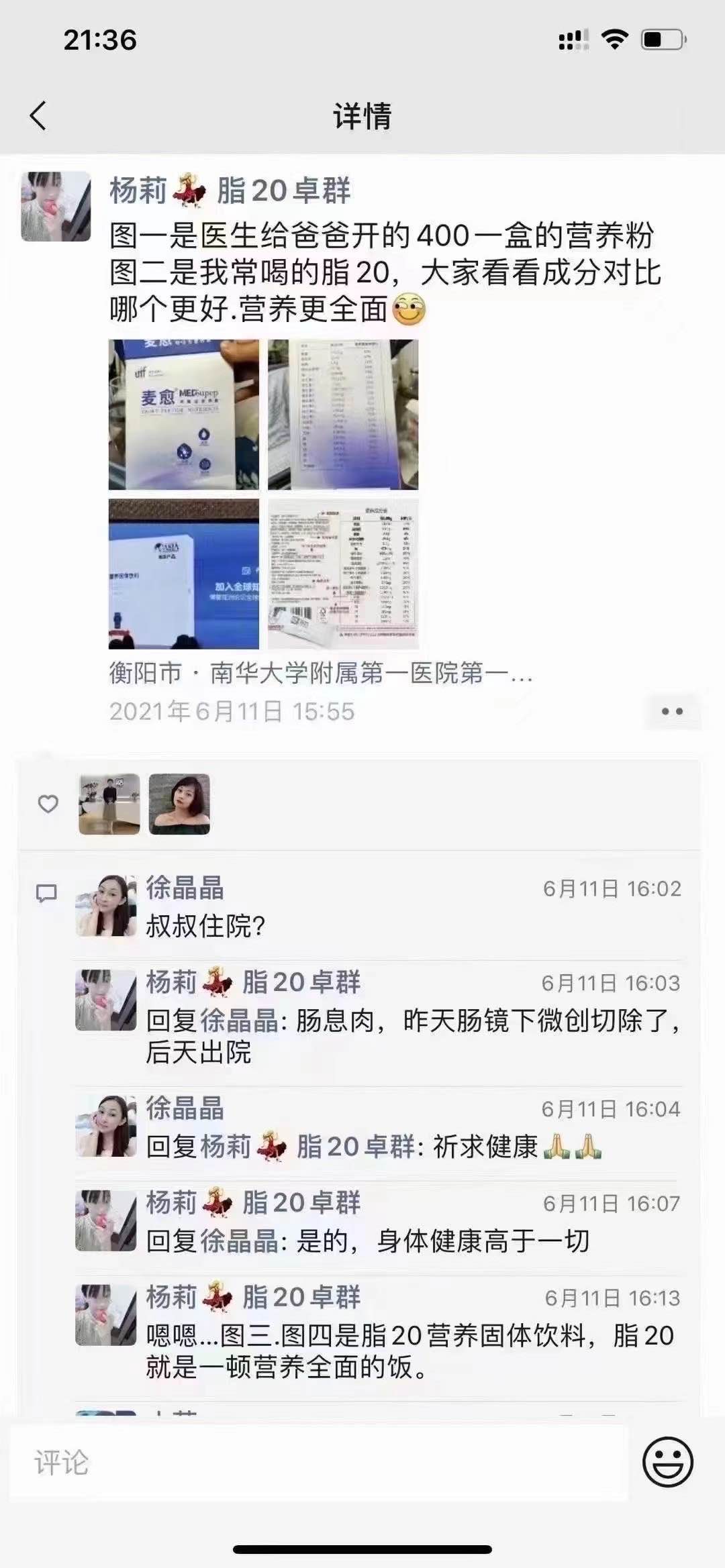The image size is (725, 1568).
Task: Go back from the 详情 page
Action: (x=38, y=115)
